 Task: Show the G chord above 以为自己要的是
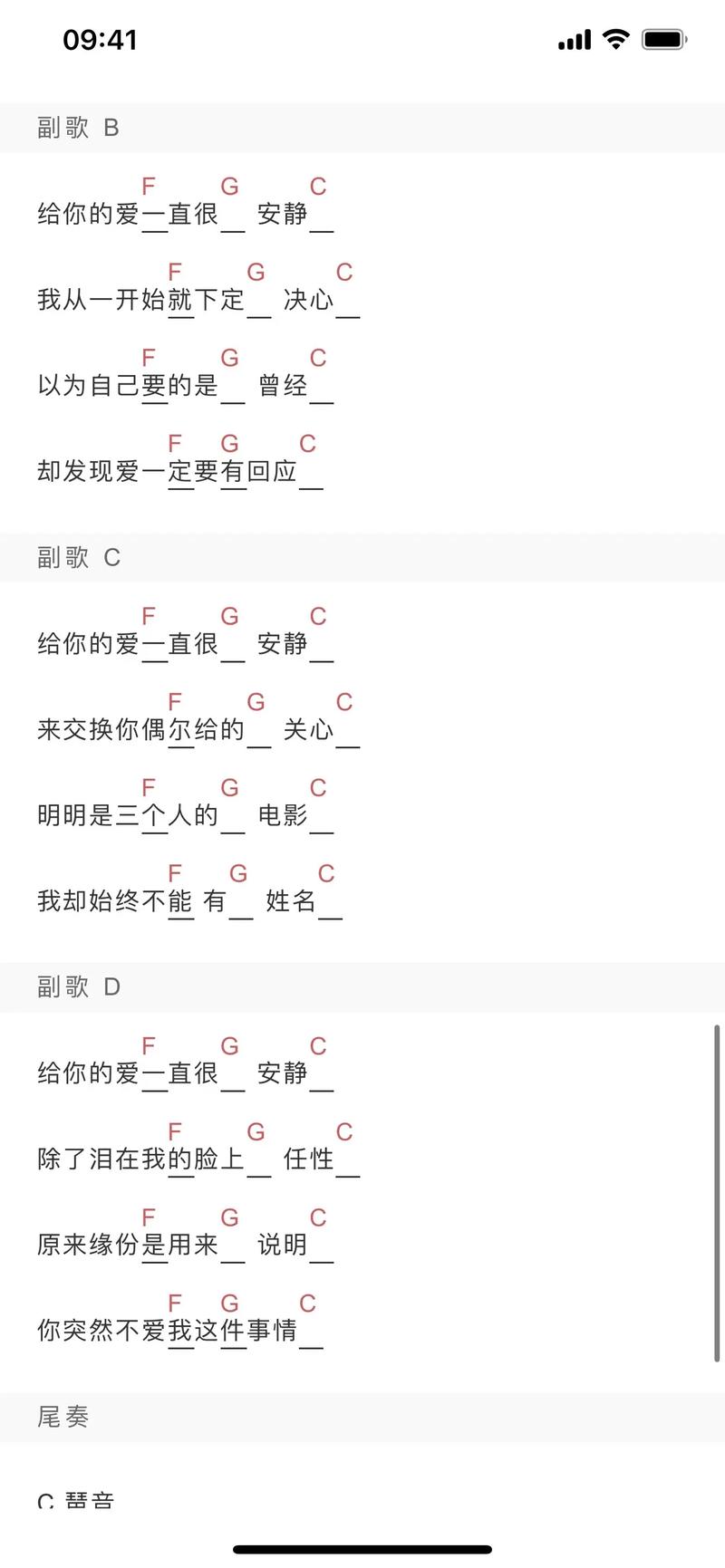(x=230, y=358)
